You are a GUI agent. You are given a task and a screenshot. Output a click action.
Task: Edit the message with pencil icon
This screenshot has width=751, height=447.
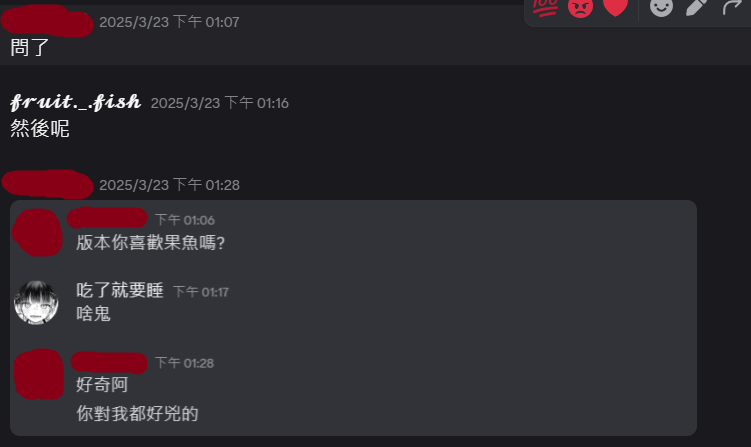pos(697,7)
